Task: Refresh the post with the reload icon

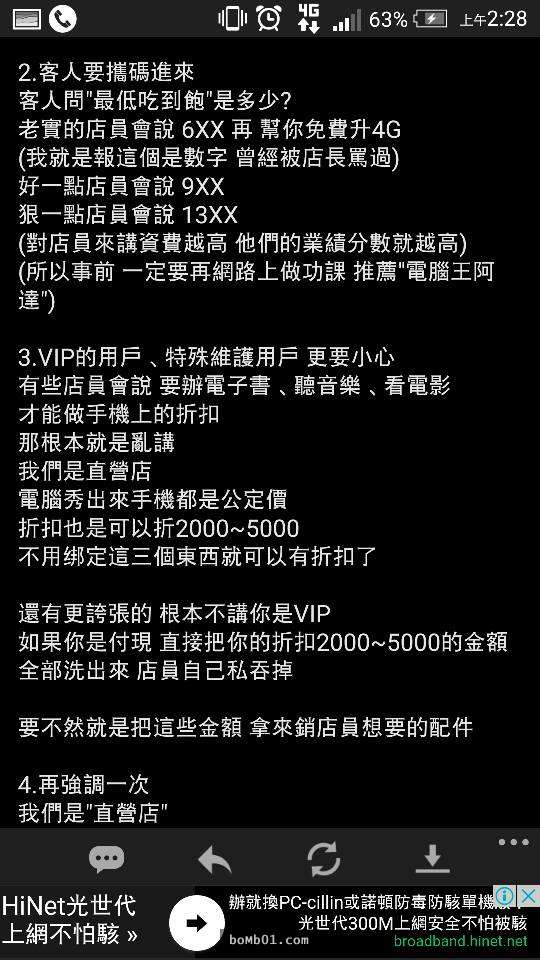Action: (x=324, y=859)
